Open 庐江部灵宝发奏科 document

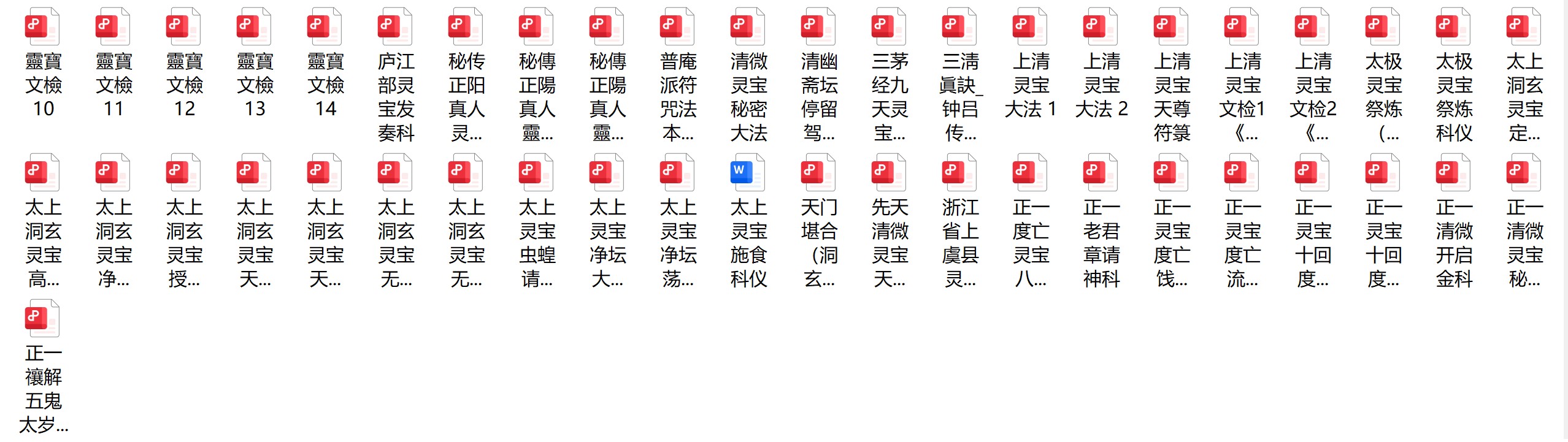click(394, 28)
